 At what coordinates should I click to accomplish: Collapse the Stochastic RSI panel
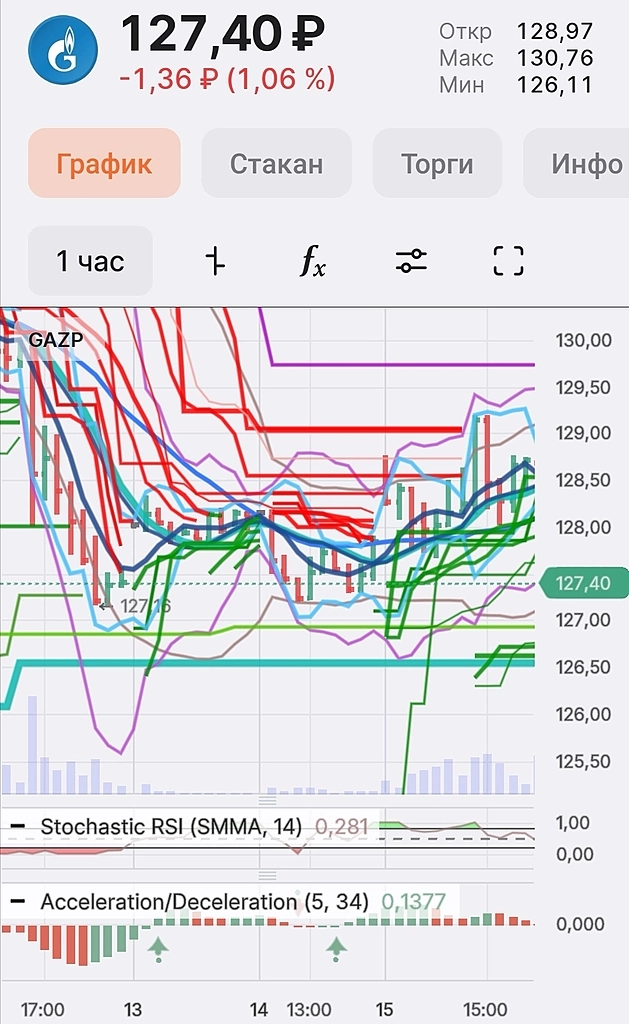18,826
